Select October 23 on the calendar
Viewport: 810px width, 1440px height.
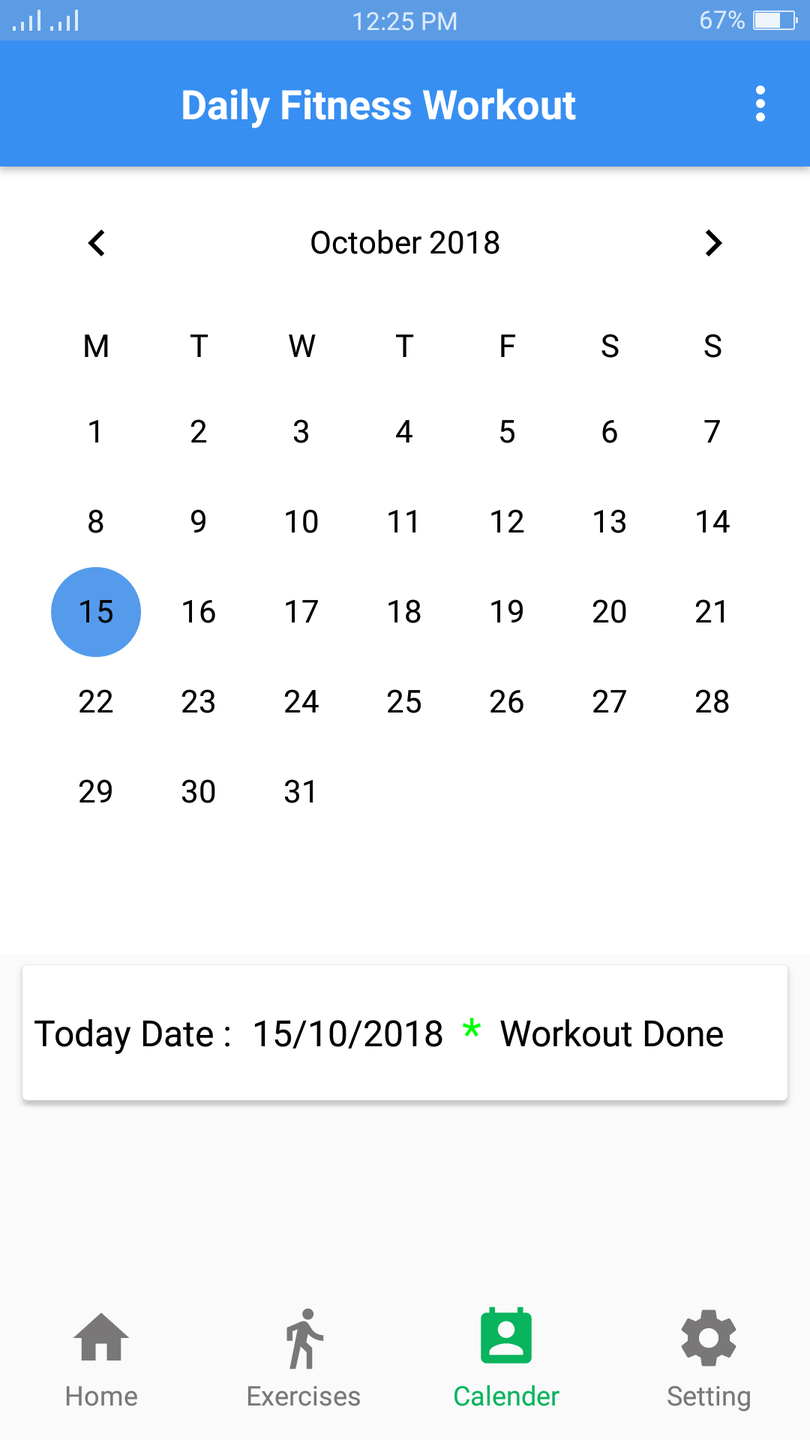pyautogui.click(x=198, y=702)
